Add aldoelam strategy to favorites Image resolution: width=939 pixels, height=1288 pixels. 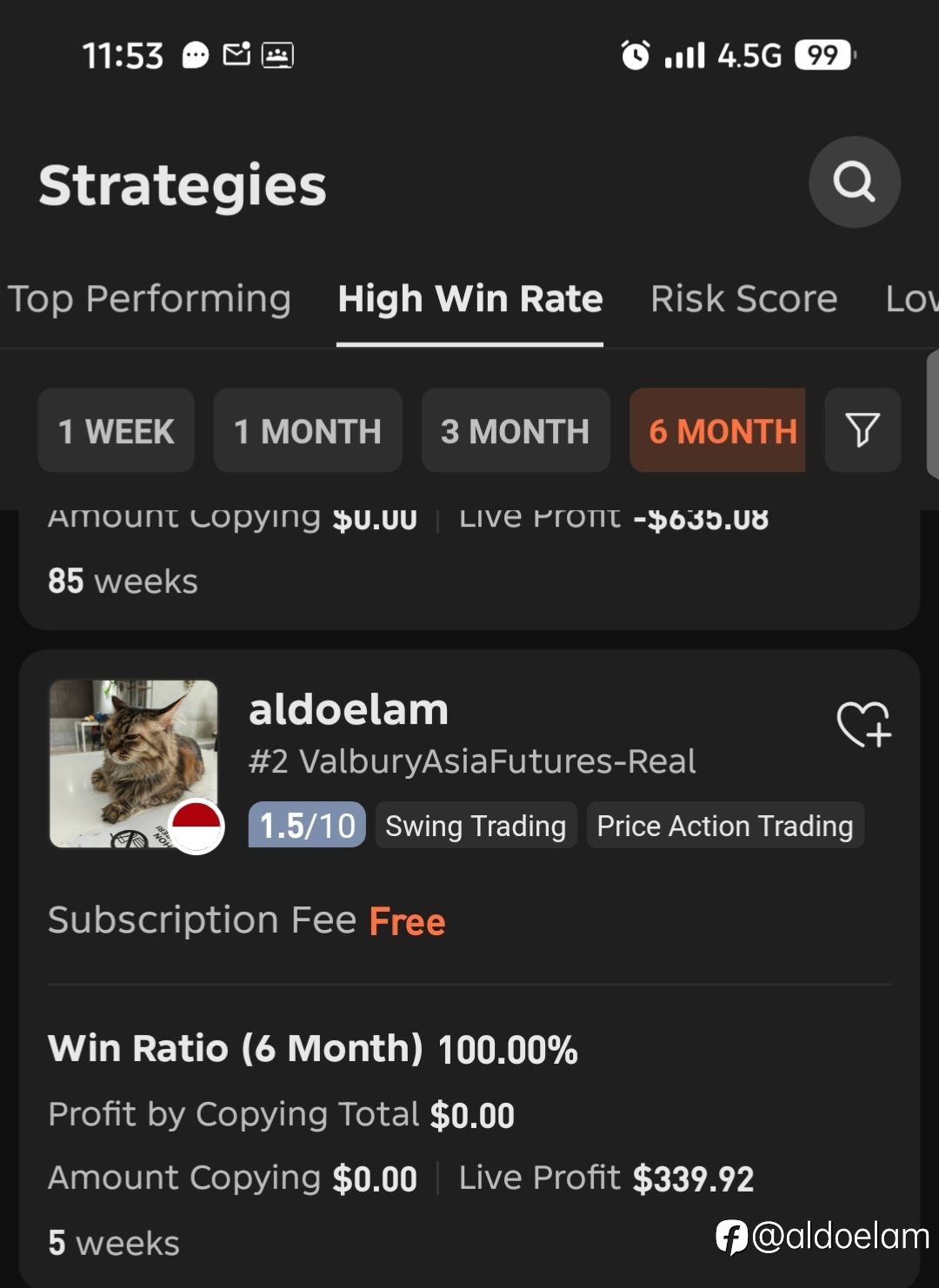[x=863, y=724]
